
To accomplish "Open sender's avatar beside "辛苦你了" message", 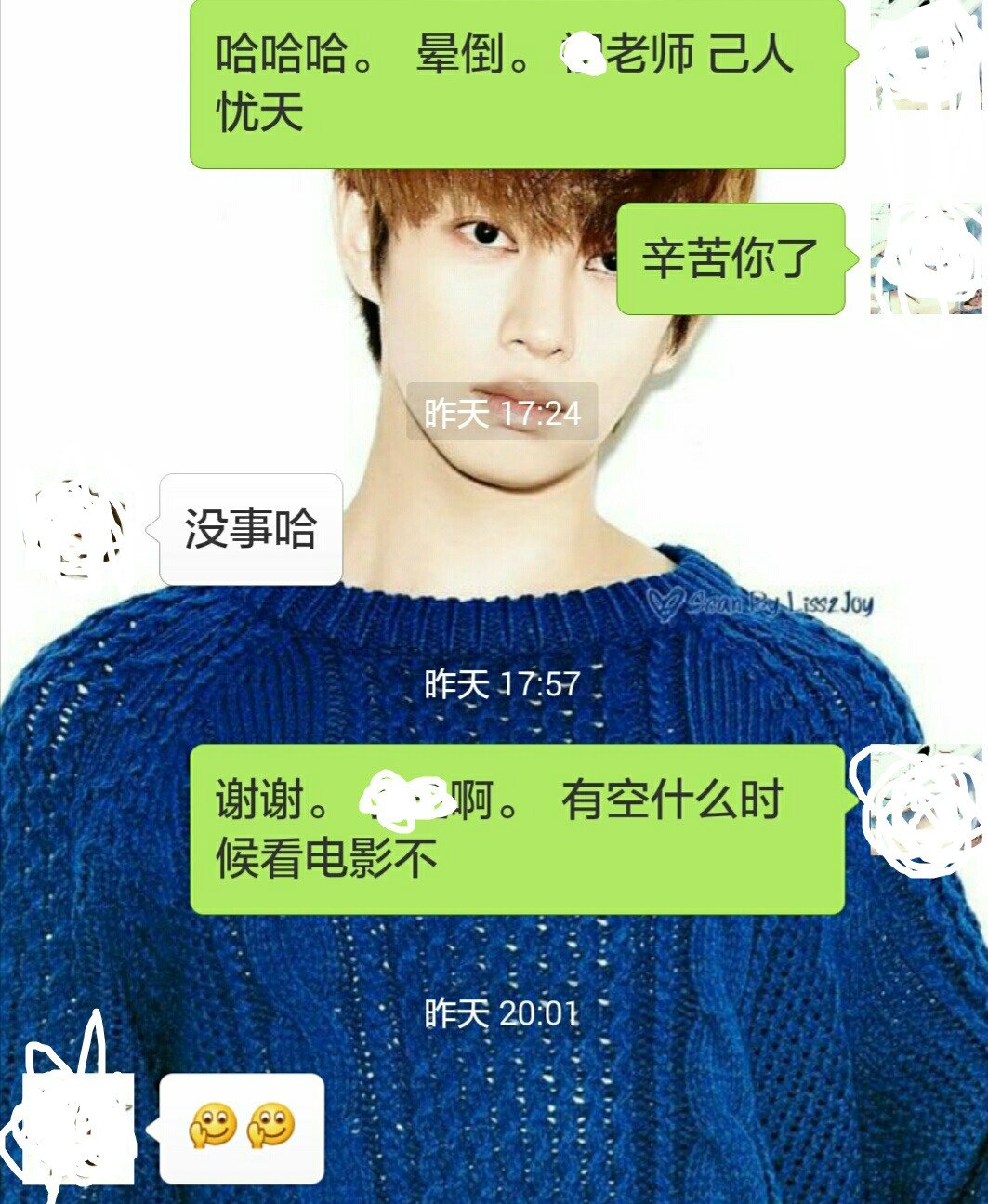I will 926,258.
